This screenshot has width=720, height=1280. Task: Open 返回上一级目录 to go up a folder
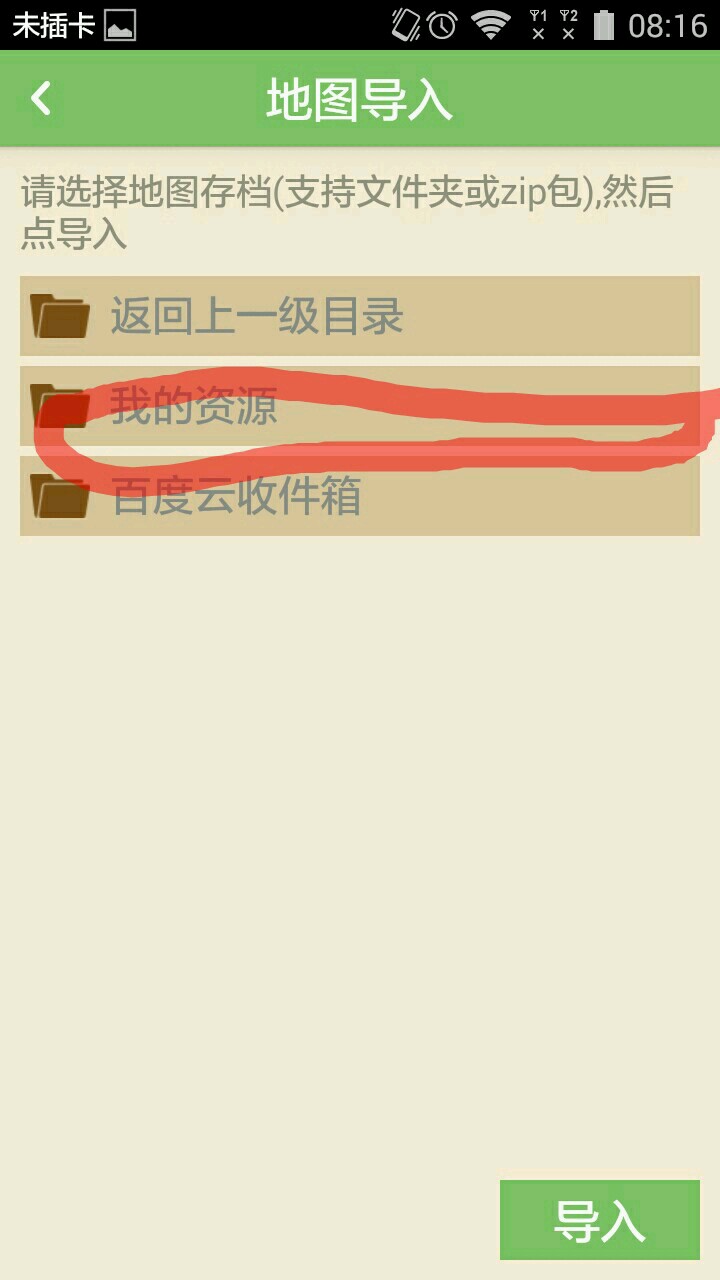click(359, 316)
